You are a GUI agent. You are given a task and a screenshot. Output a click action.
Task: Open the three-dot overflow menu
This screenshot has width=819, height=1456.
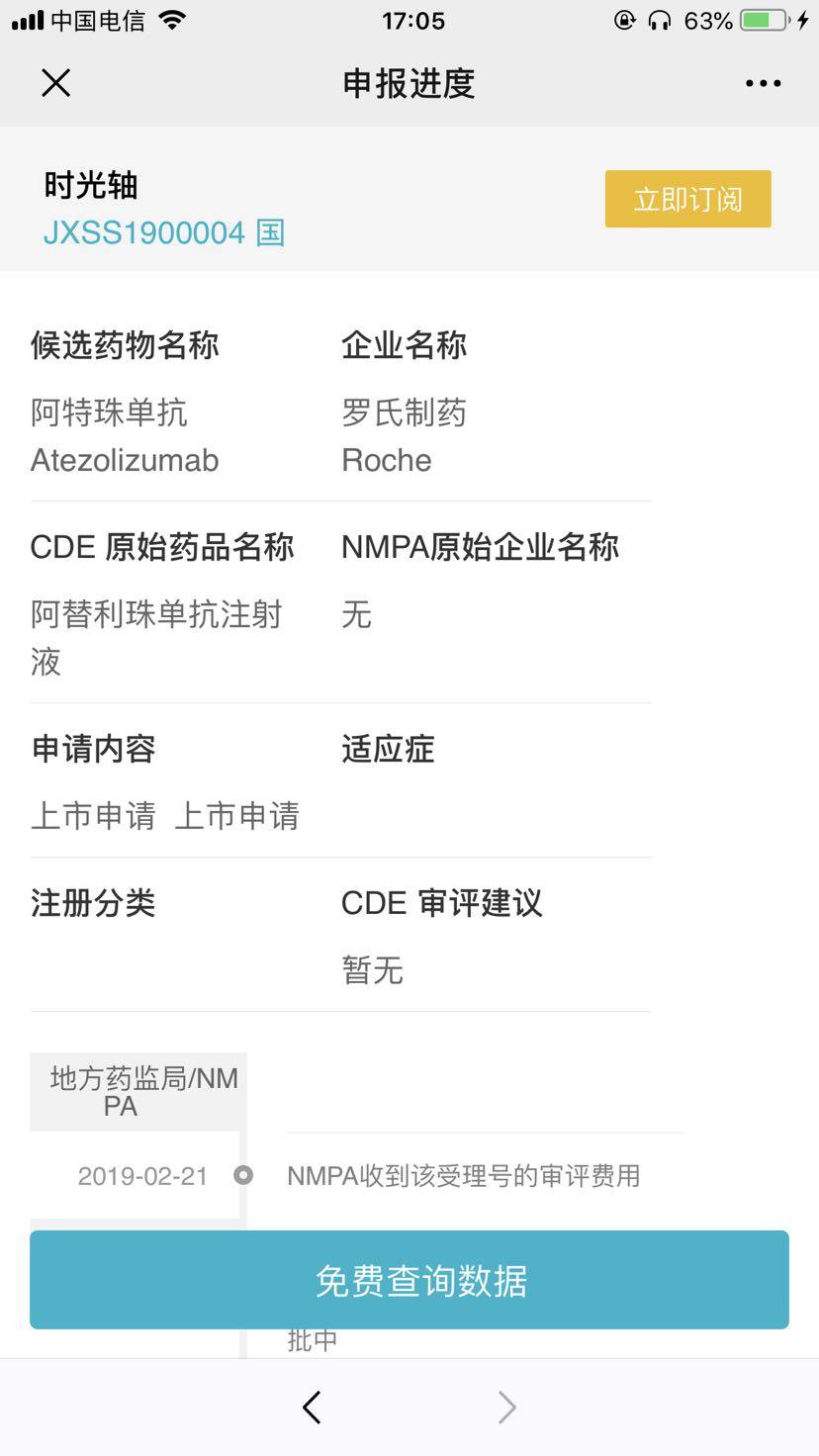[x=763, y=84]
